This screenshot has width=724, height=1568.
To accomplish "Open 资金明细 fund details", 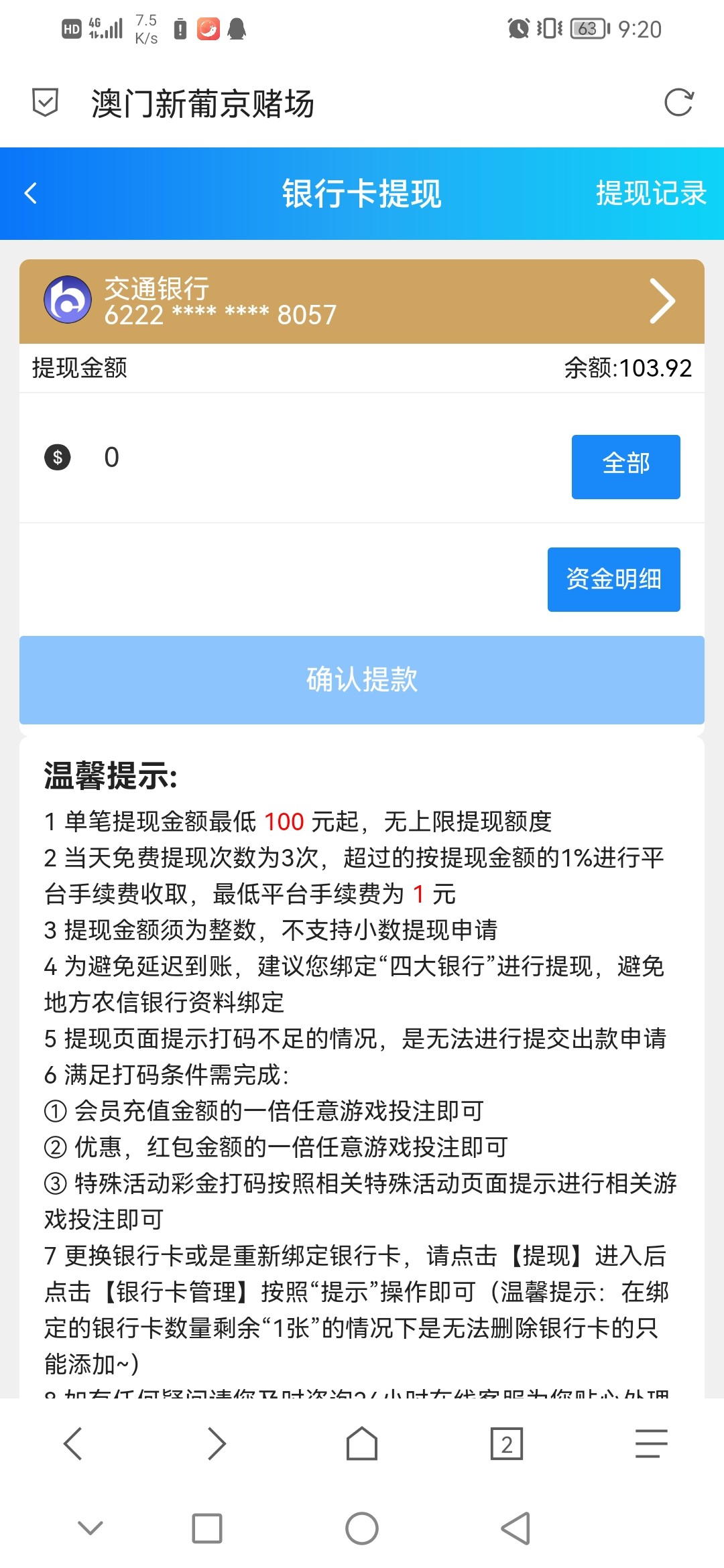I will [x=613, y=579].
